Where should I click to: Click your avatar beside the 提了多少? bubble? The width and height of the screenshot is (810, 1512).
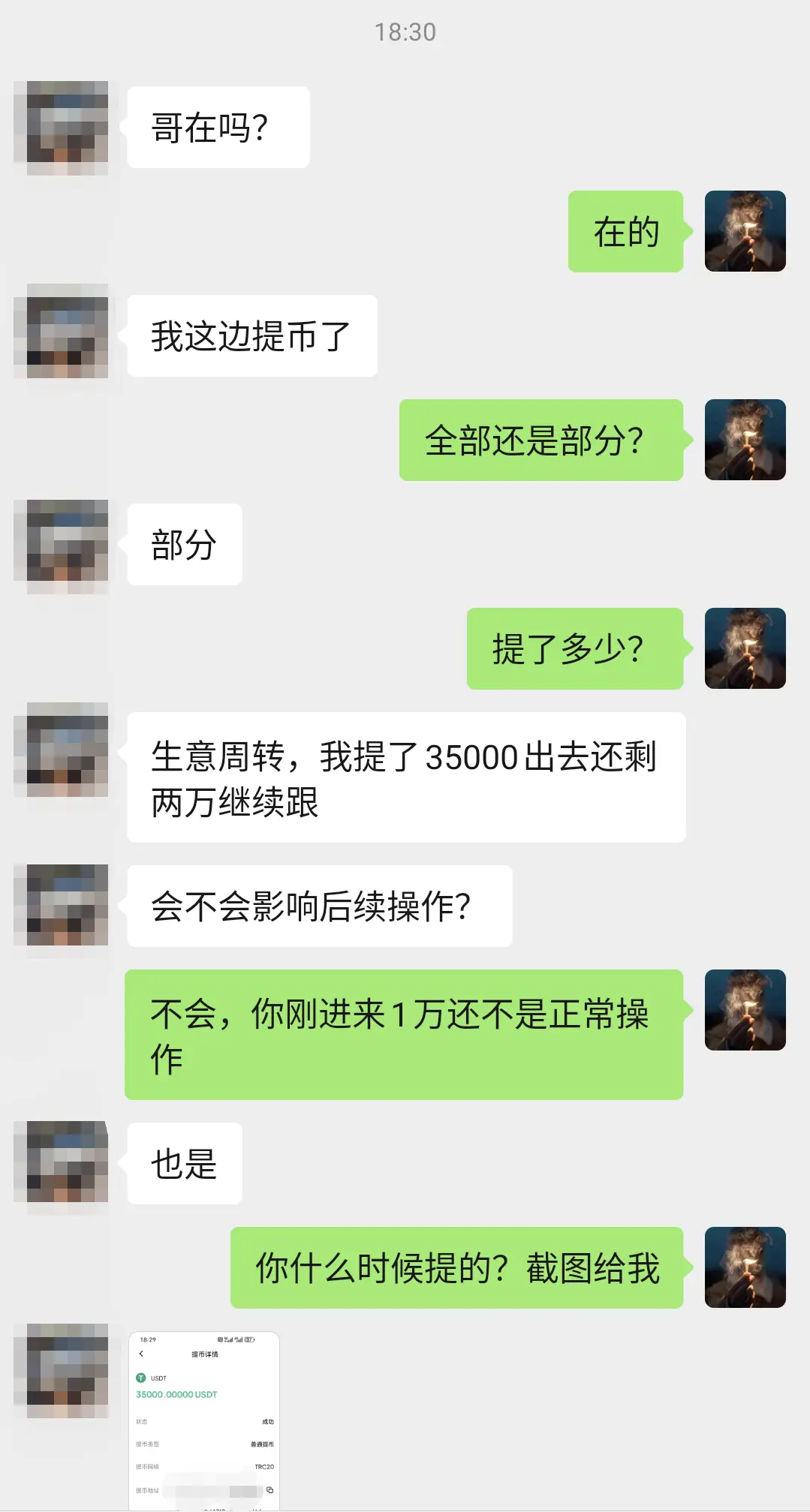click(x=745, y=649)
